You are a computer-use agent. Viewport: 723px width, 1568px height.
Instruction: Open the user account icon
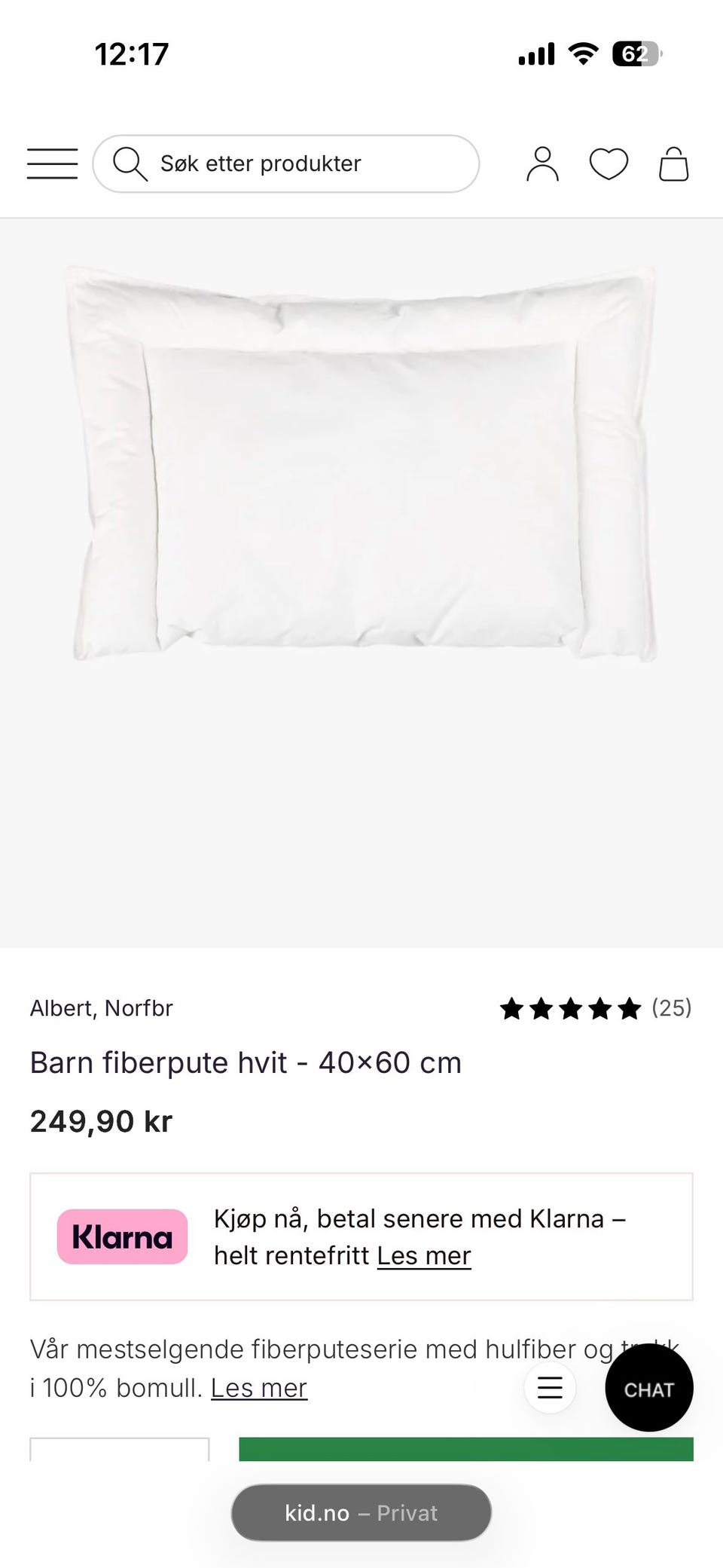coord(542,164)
